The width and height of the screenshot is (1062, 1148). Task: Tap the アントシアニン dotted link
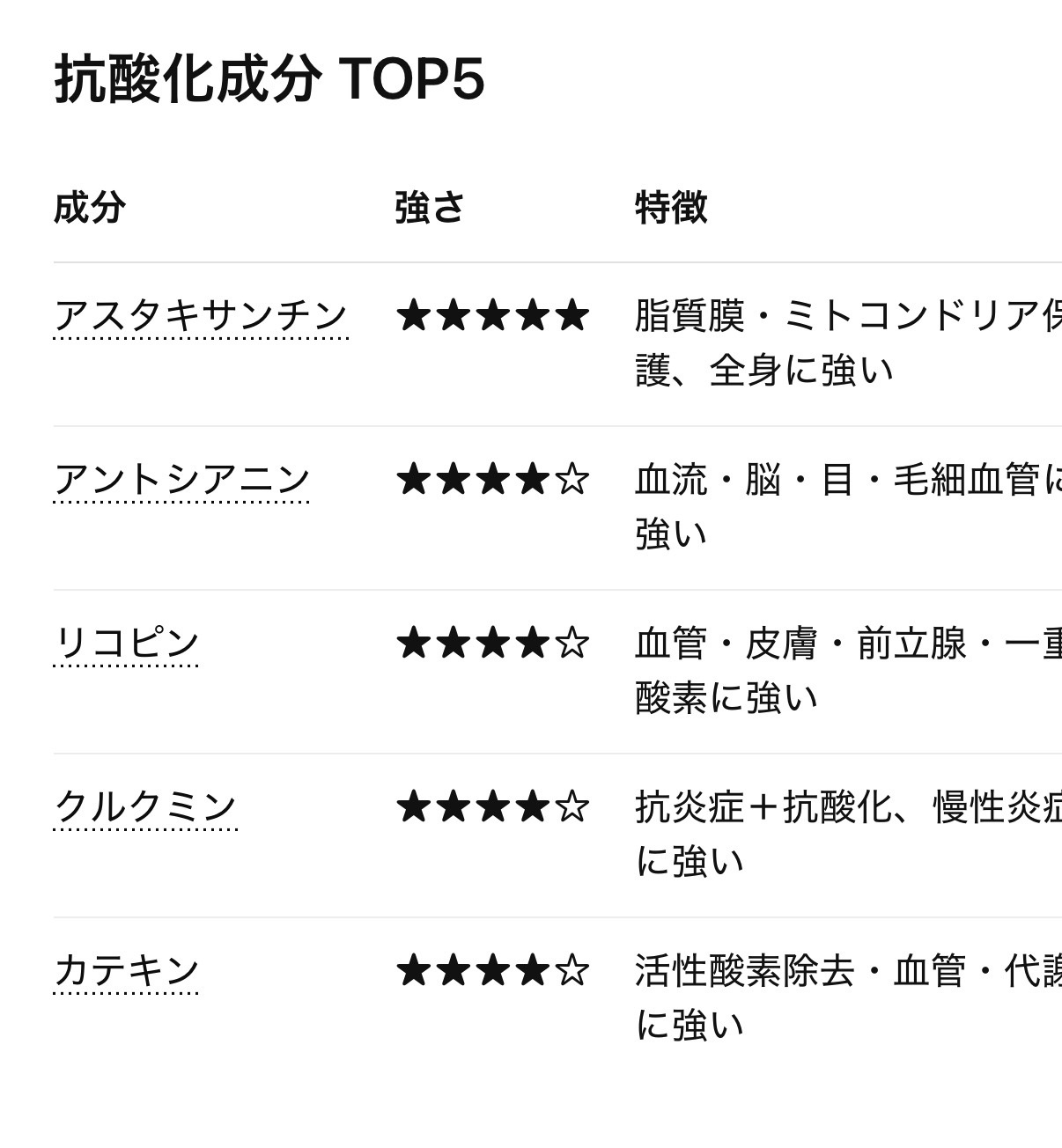click(181, 480)
